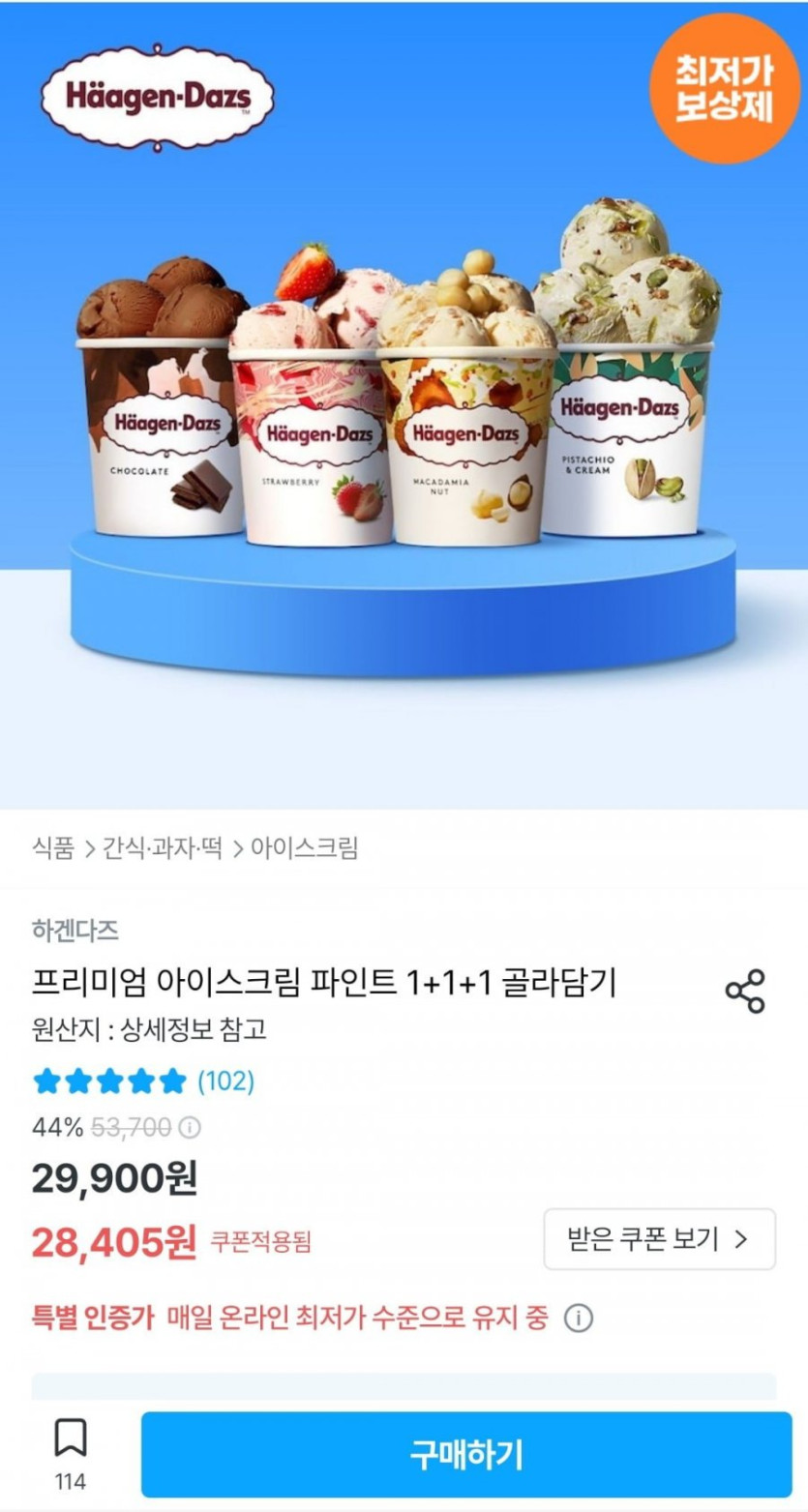The width and height of the screenshot is (808, 1512).
Task: Open 받은 쿠폰 보기 coupons
Action: tap(659, 1238)
